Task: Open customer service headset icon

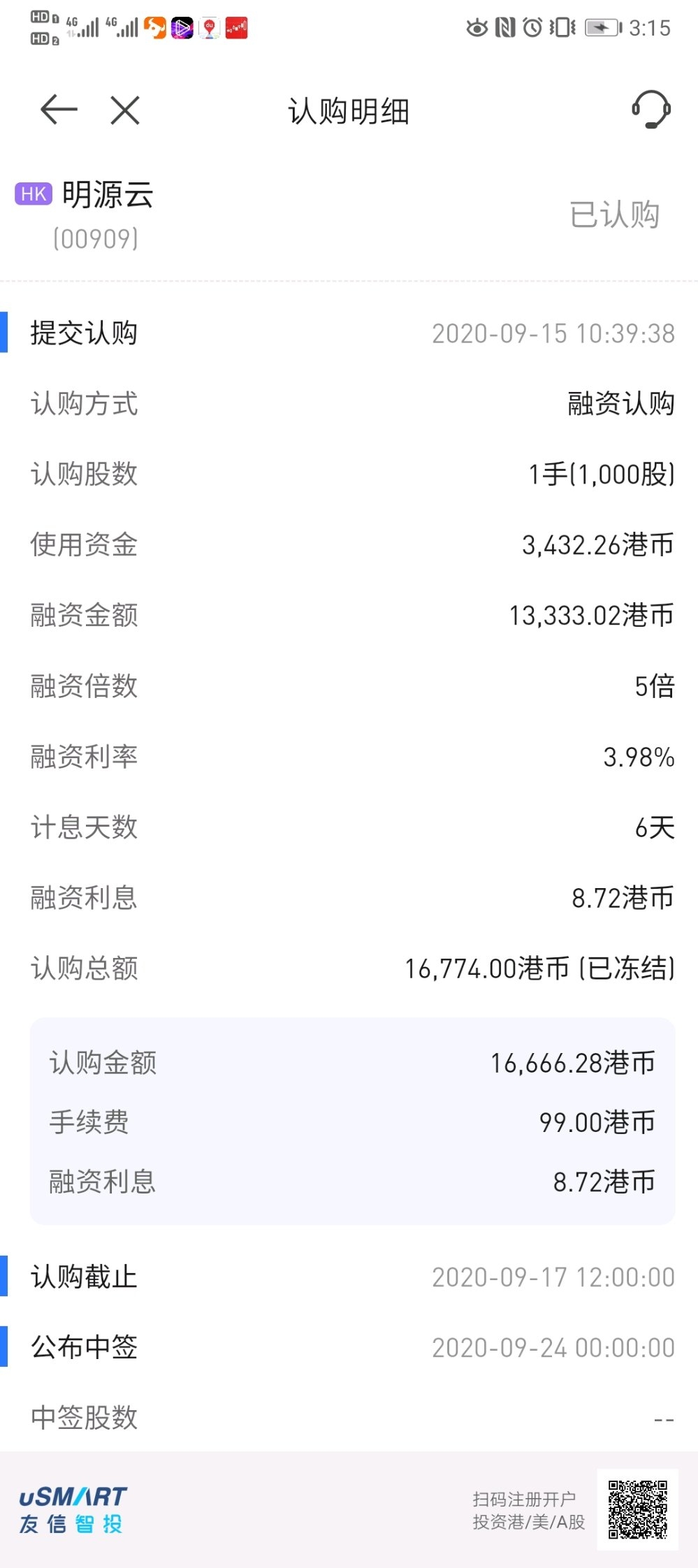Action: coord(651,109)
